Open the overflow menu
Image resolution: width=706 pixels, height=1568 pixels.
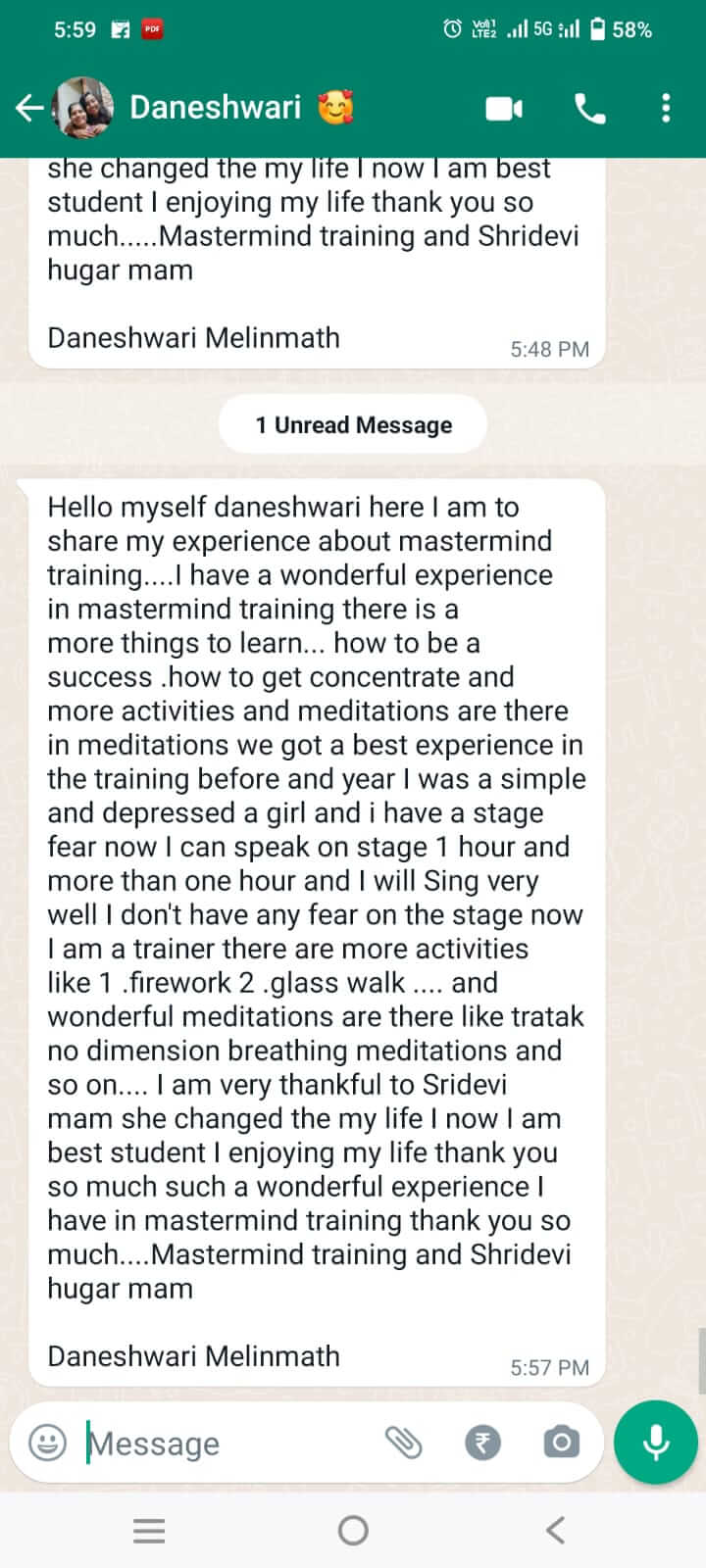point(666,108)
